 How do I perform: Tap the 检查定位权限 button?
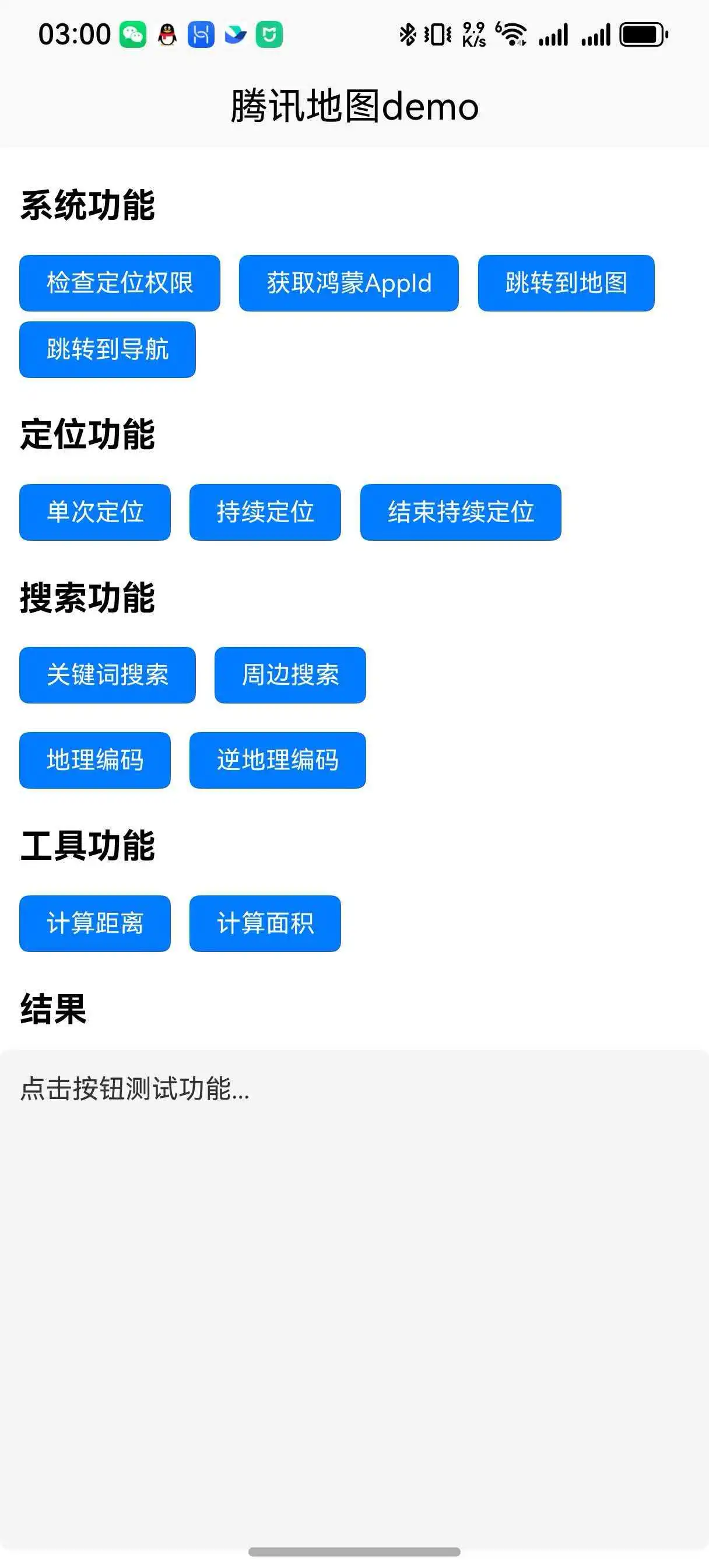[x=120, y=283]
